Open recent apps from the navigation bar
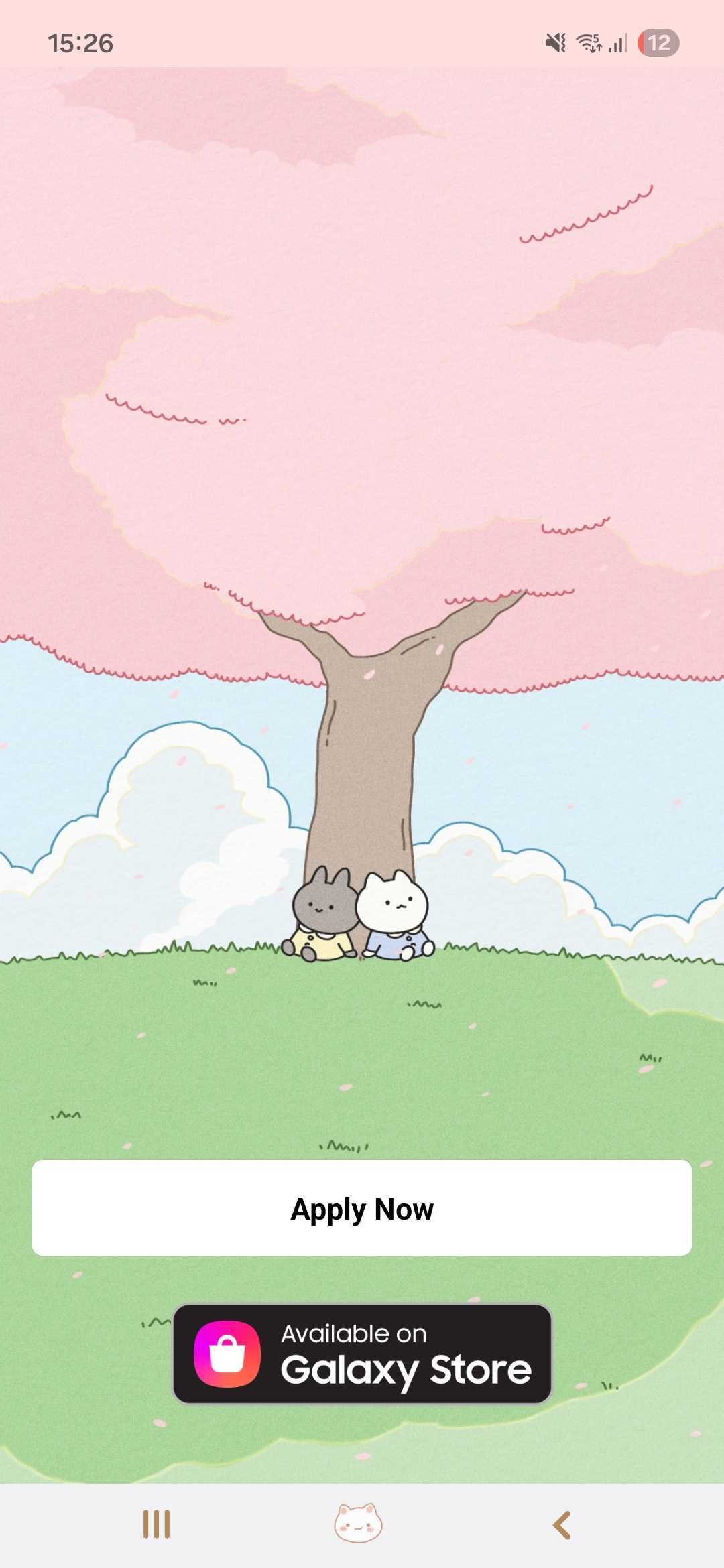724x1568 pixels. [156, 1524]
